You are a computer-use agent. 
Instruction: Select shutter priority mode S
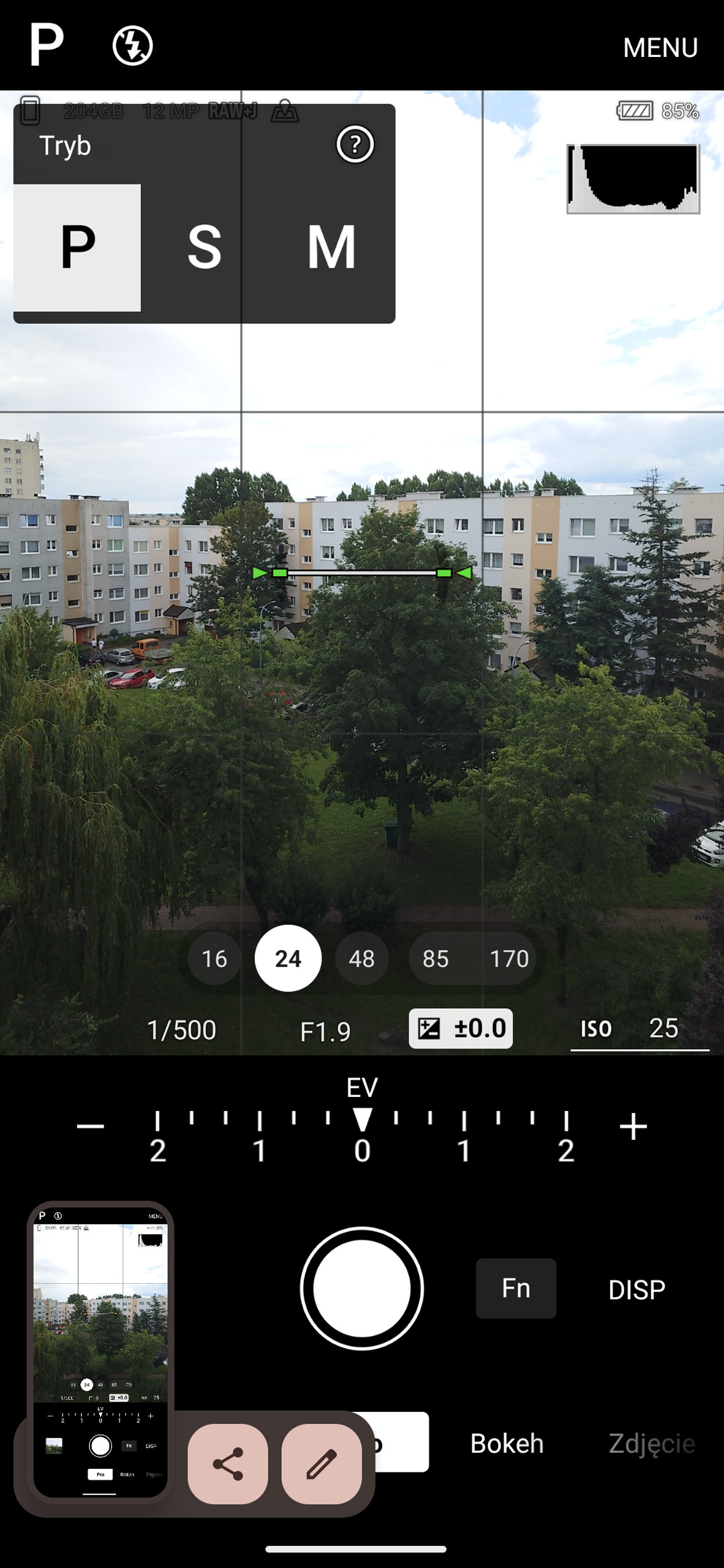click(204, 247)
